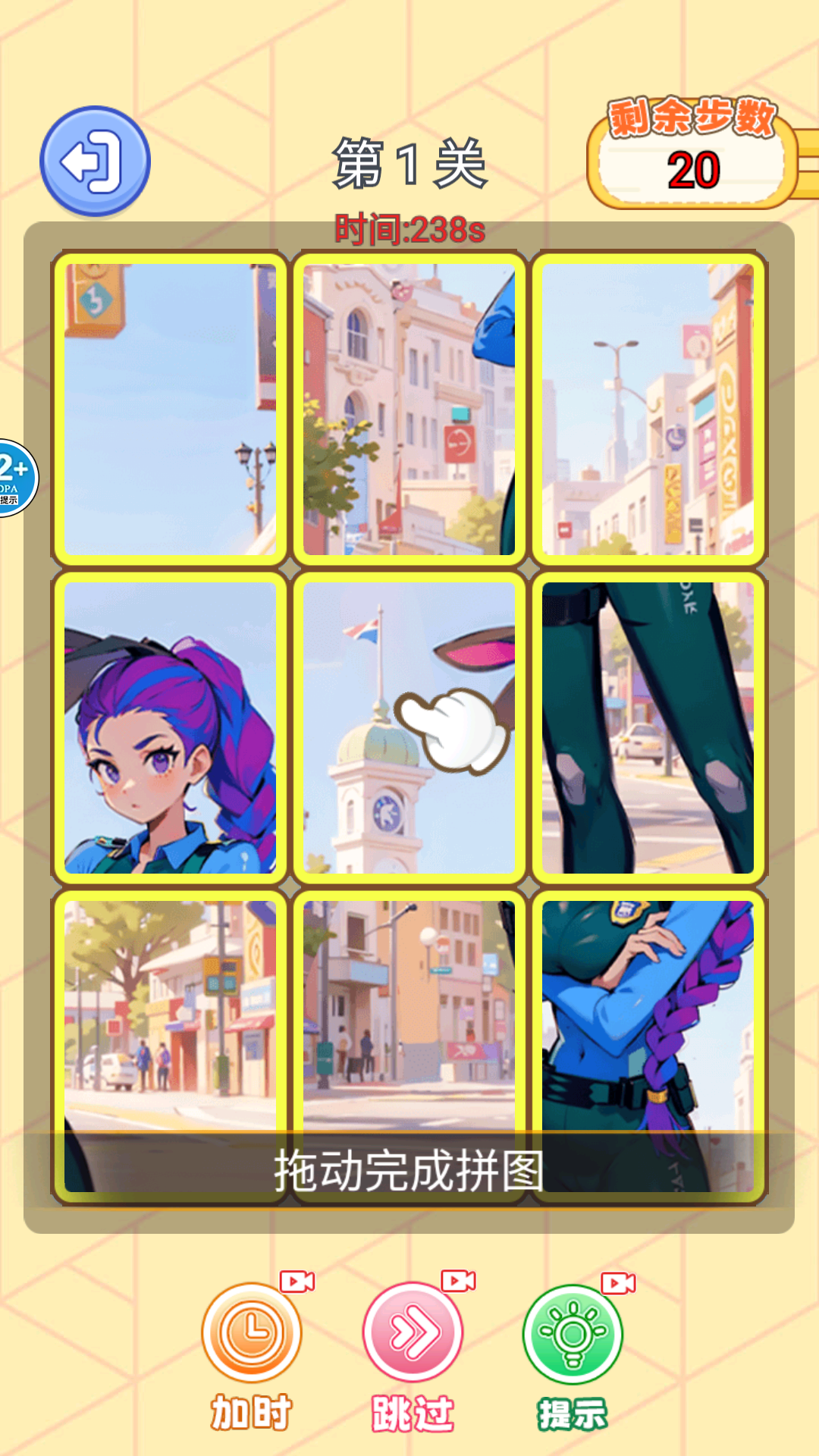This screenshot has width=819, height=1456.
Task: Open the age rating 12+ badge
Action: point(15,478)
